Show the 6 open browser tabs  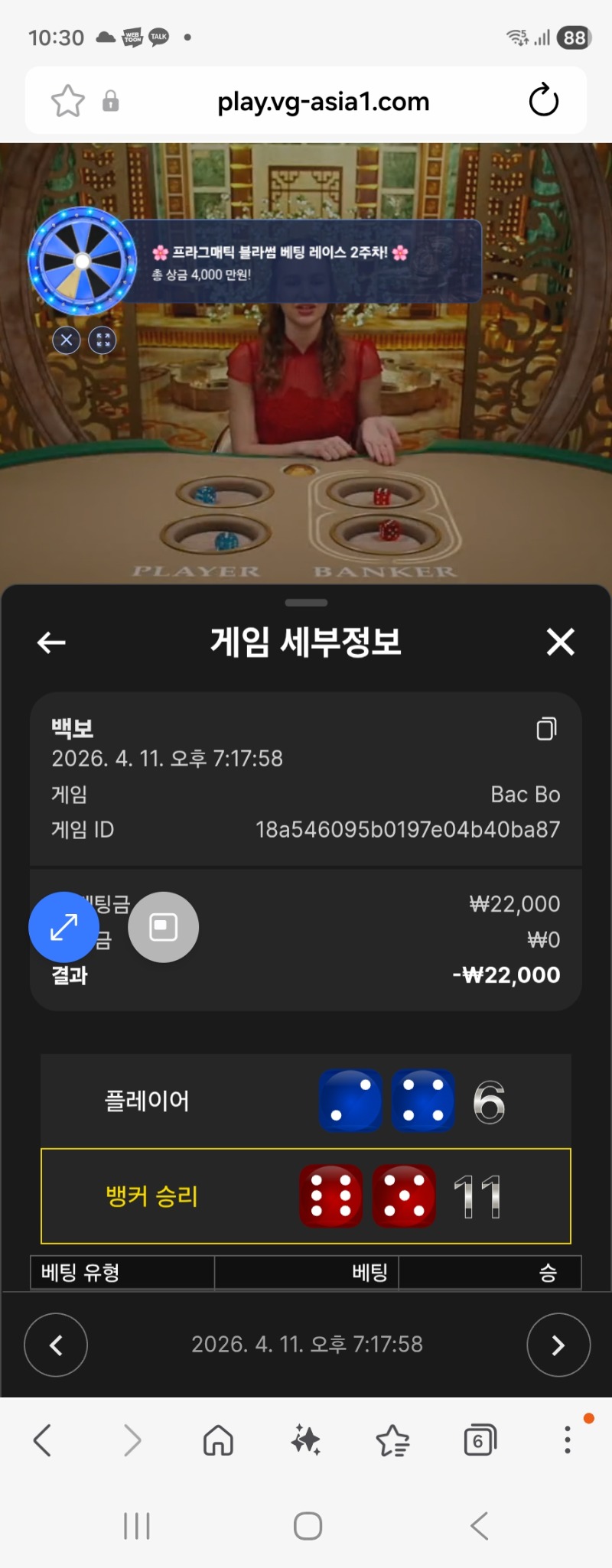[x=480, y=1441]
